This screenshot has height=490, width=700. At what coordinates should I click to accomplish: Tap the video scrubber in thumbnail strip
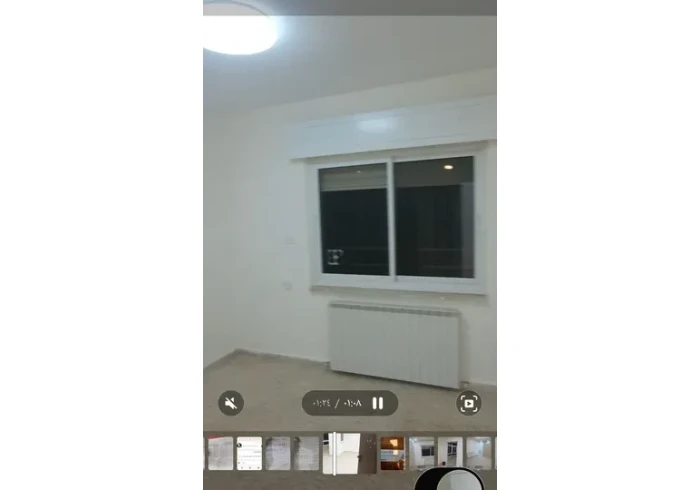pyautogui.click(x=333, y=453)
